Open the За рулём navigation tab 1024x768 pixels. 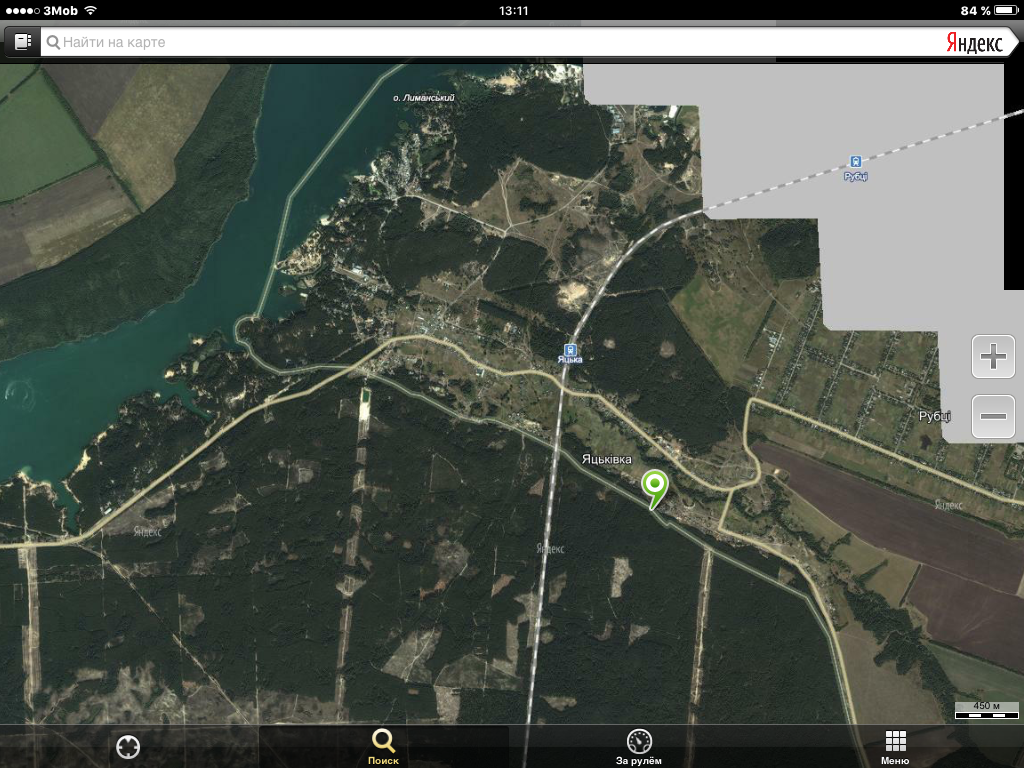coord(639,746)
